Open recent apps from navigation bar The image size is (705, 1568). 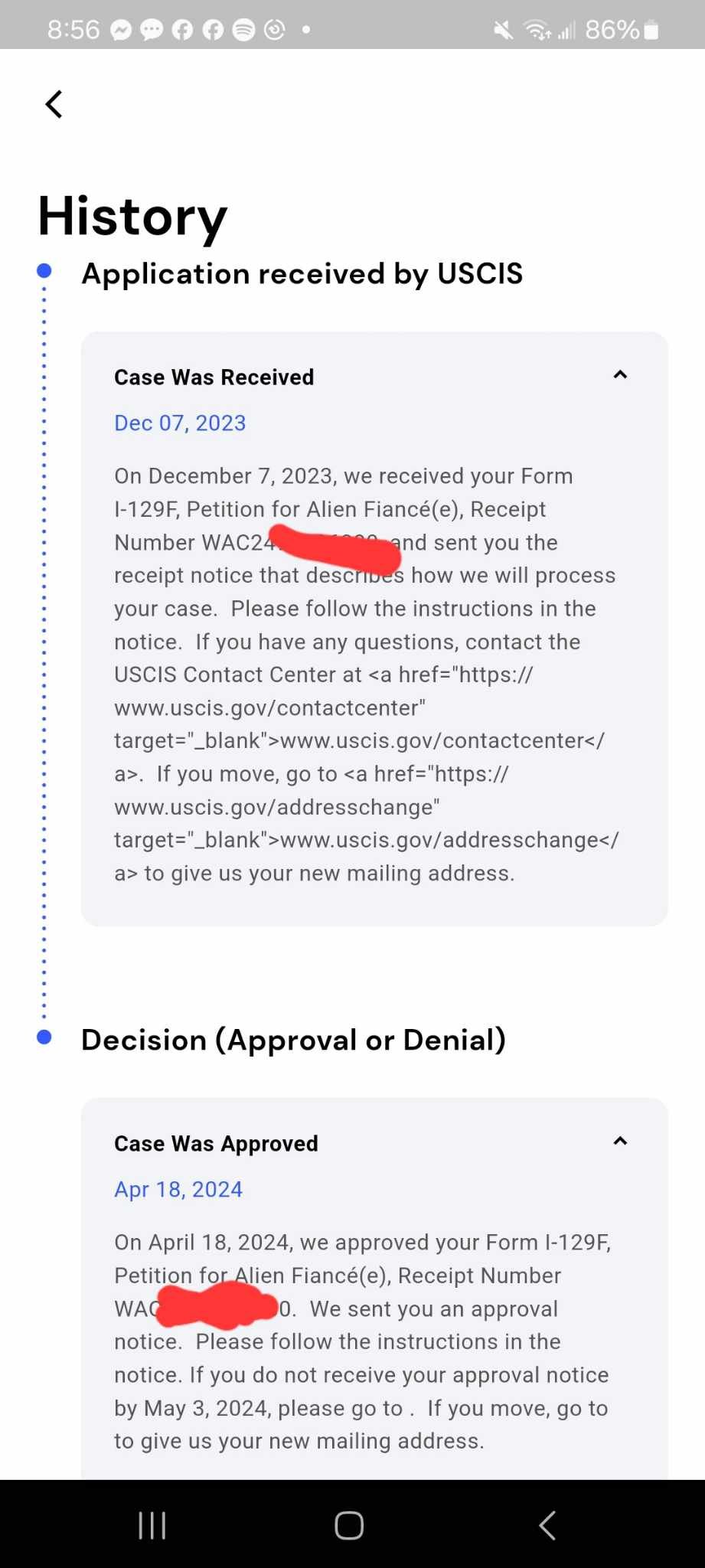point(152,1525)
